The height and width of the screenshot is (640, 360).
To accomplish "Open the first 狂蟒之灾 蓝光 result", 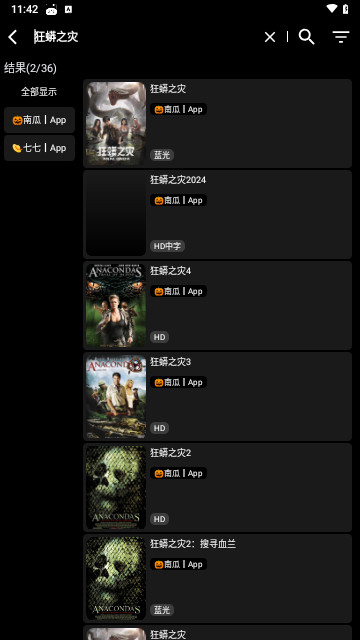I will pyautogui.click(x=217, y=123).
